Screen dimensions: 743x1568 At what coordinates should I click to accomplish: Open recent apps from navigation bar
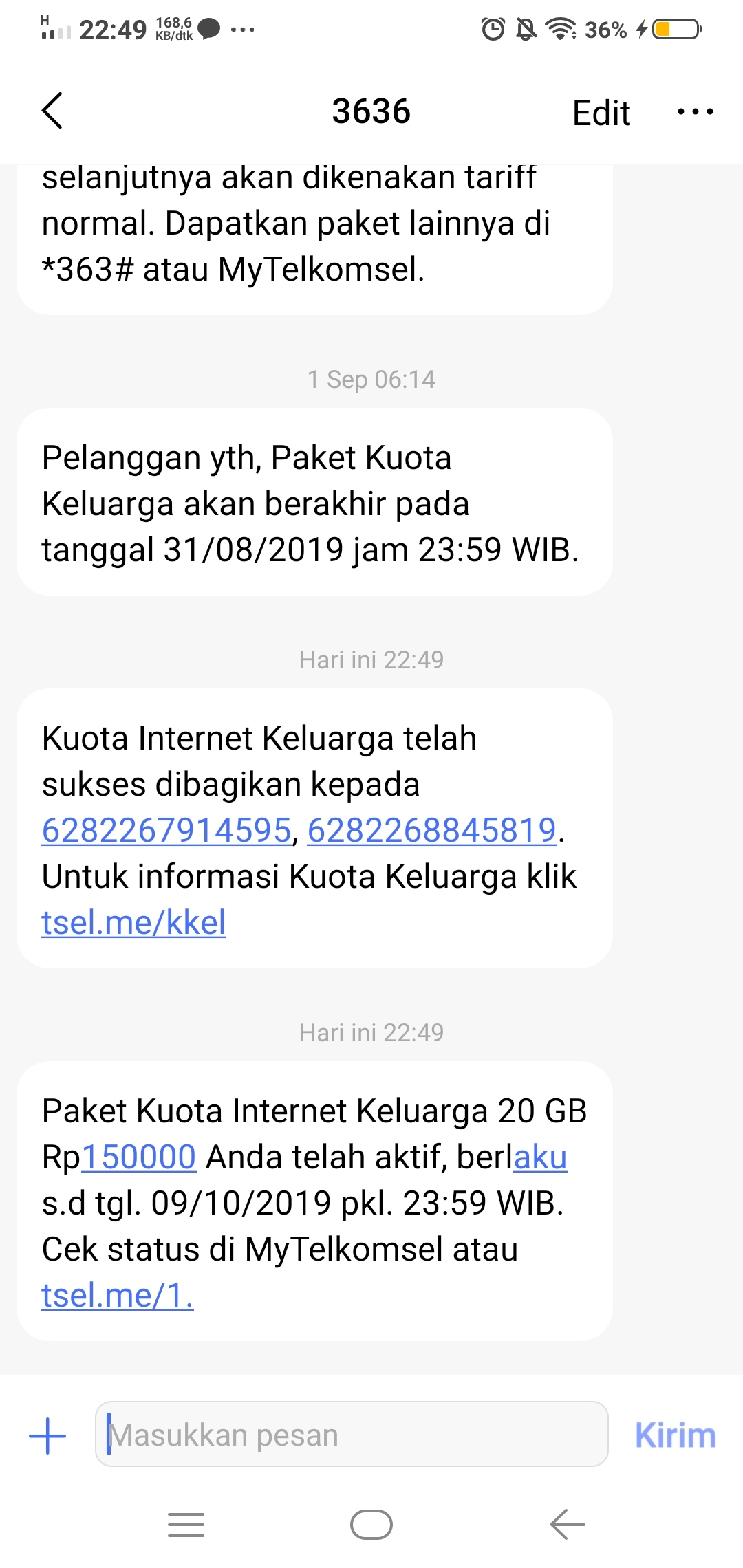[186, 1525]
